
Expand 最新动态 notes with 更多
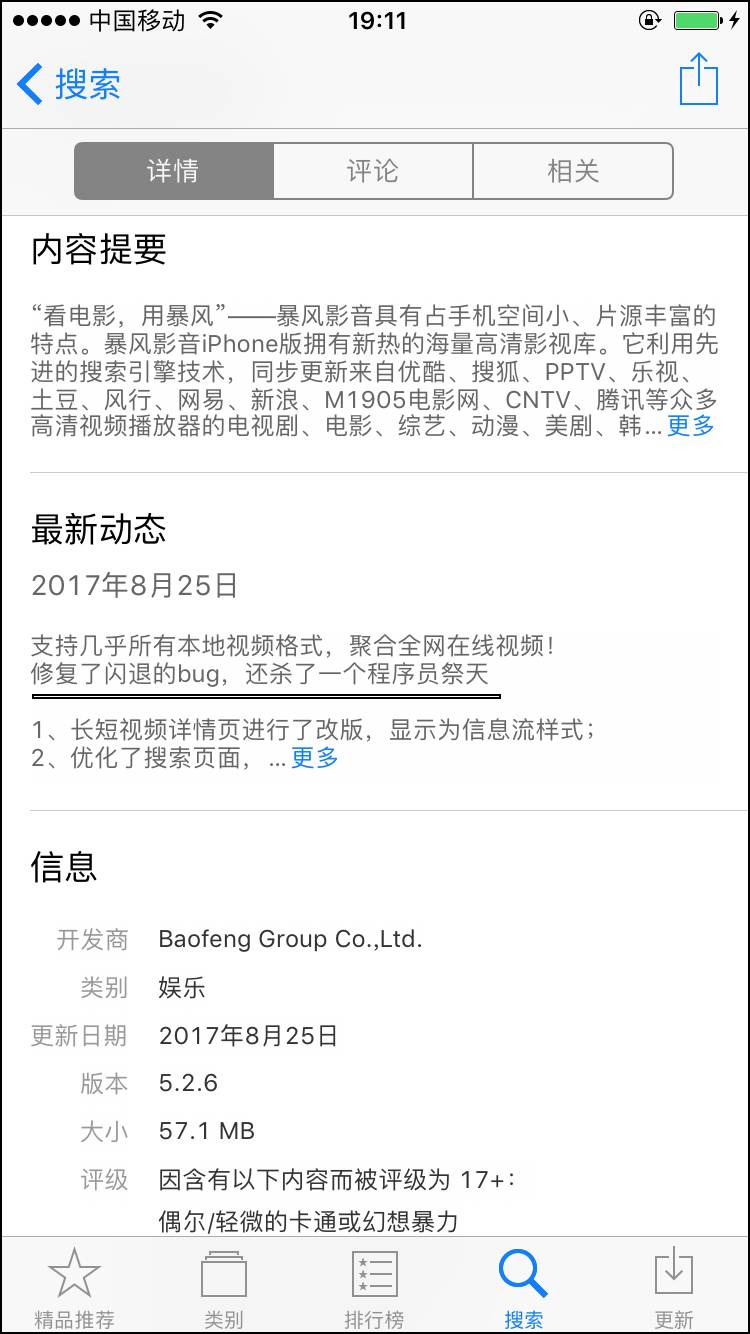point(315,758)
